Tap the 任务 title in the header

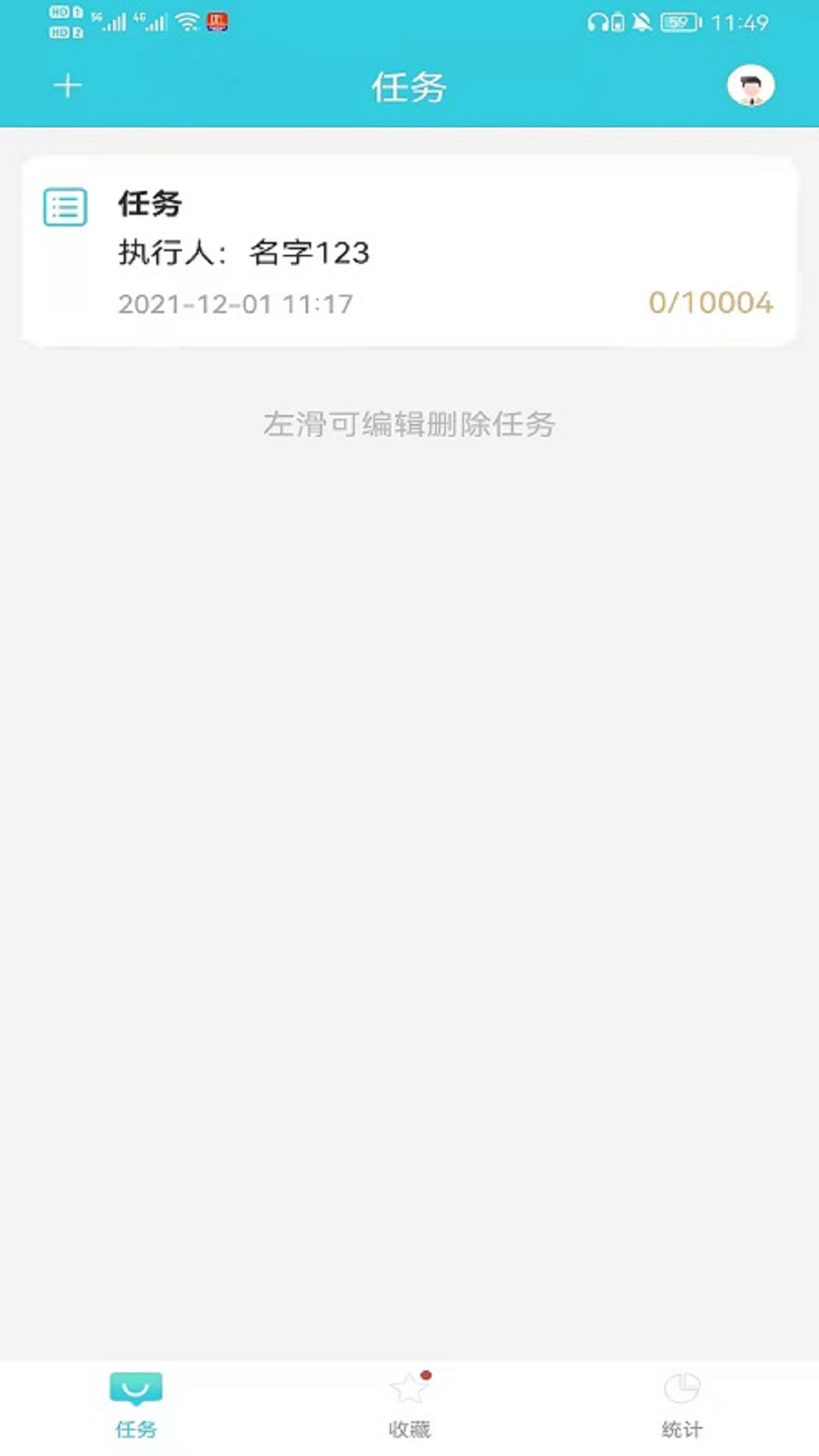[409, 86]
